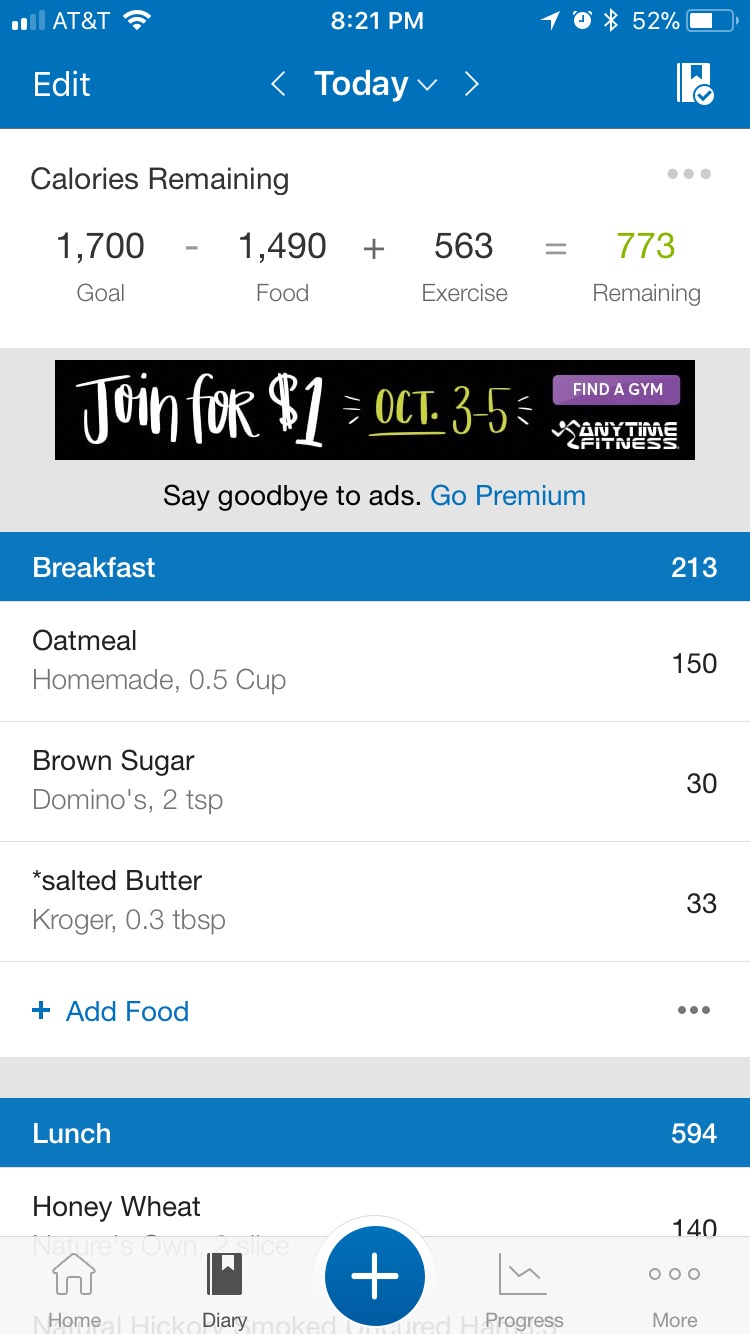Image resolution: width=750 pixels, height=1334 pixels.
Task: Open Calories Remaining options dots
Action: (689, 174)
